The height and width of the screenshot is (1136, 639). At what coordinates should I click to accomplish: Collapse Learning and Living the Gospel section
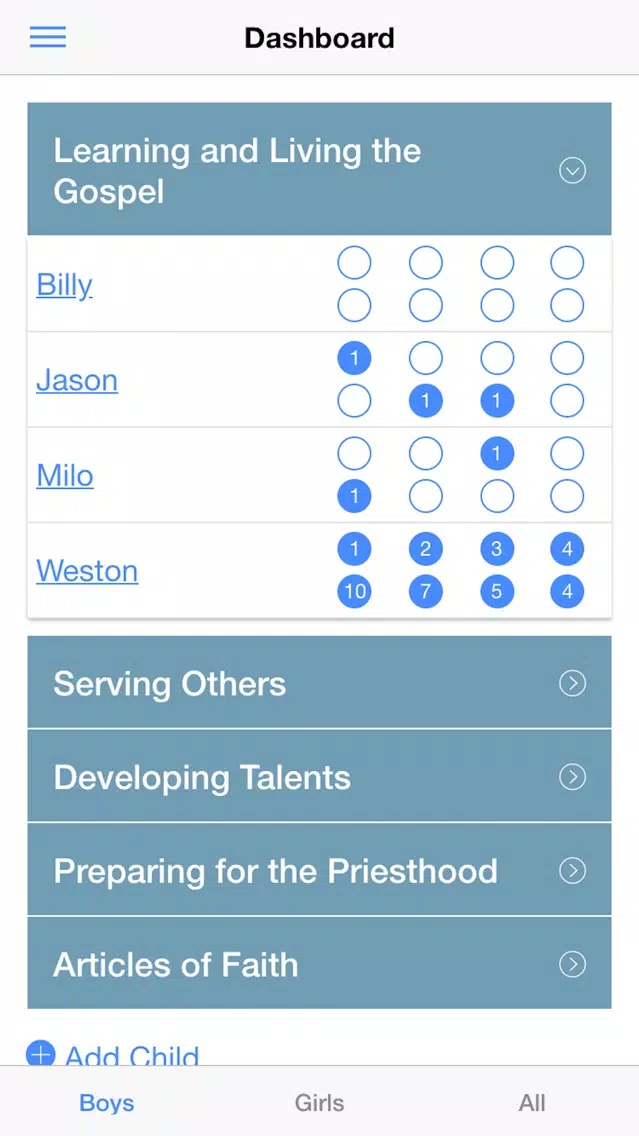click(320, 170)
